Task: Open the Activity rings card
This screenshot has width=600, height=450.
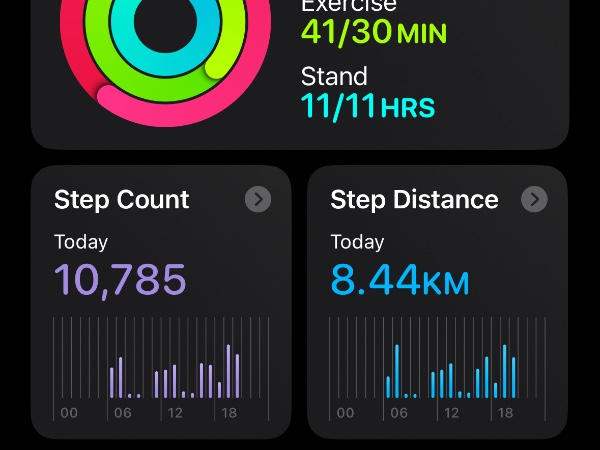Action: point(300,70)
